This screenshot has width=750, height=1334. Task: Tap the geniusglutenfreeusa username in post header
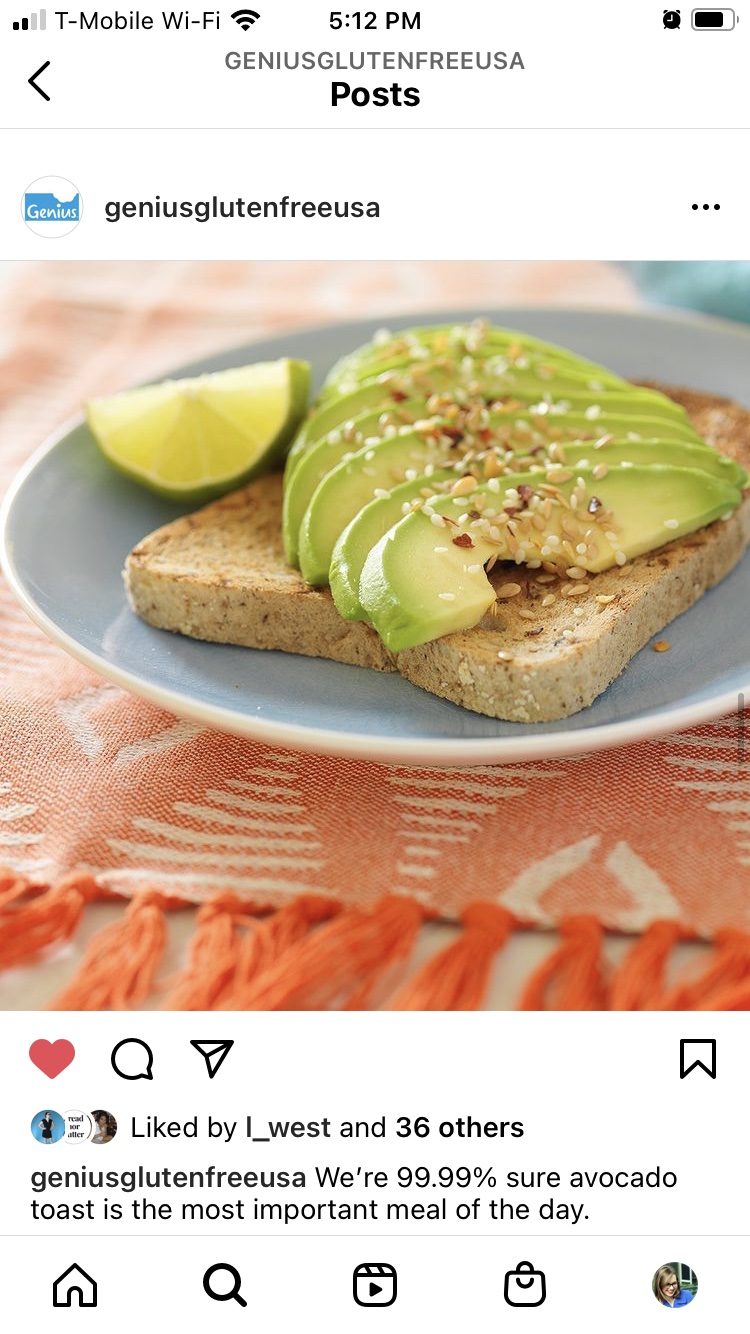[x=242, y=208]
